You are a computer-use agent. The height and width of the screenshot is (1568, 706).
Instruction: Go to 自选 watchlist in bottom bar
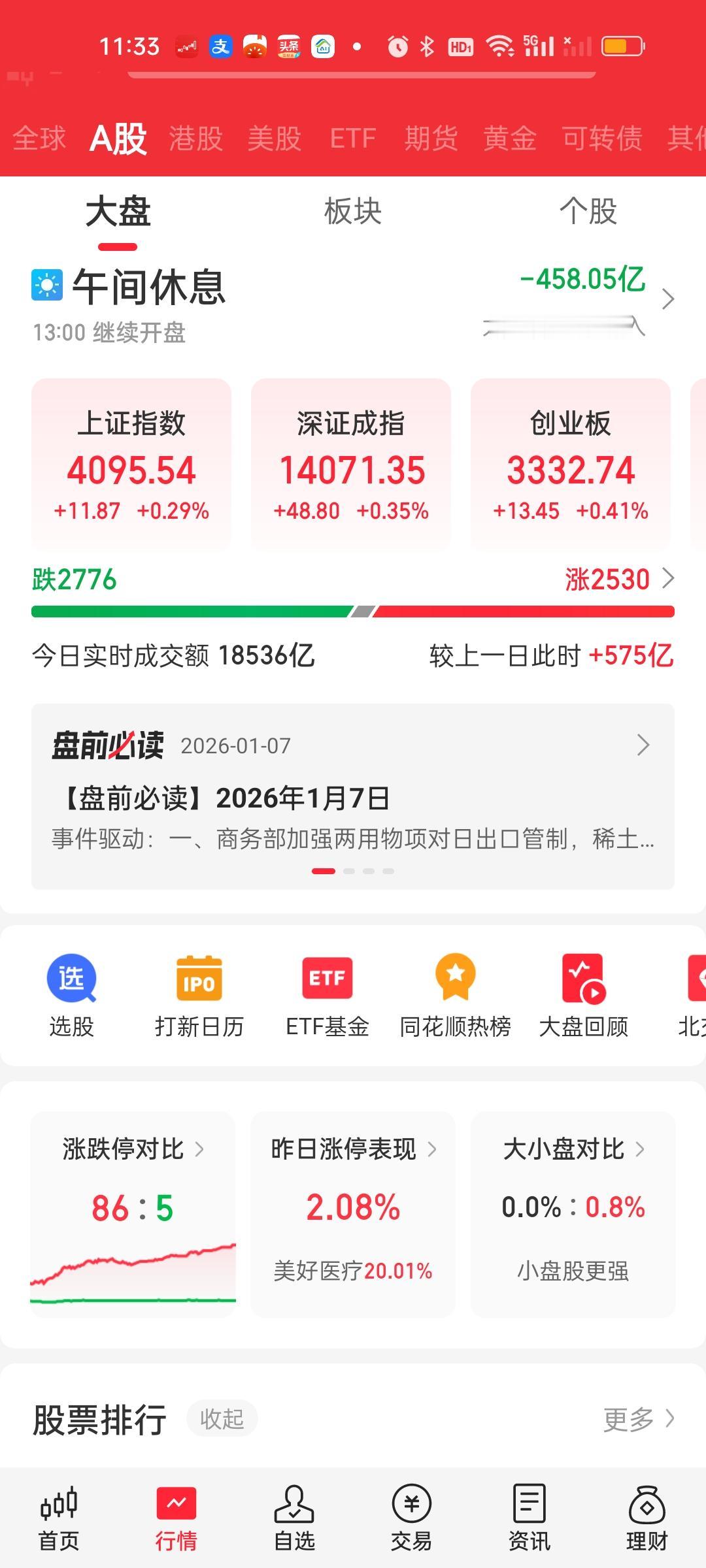coord(294,1516)
